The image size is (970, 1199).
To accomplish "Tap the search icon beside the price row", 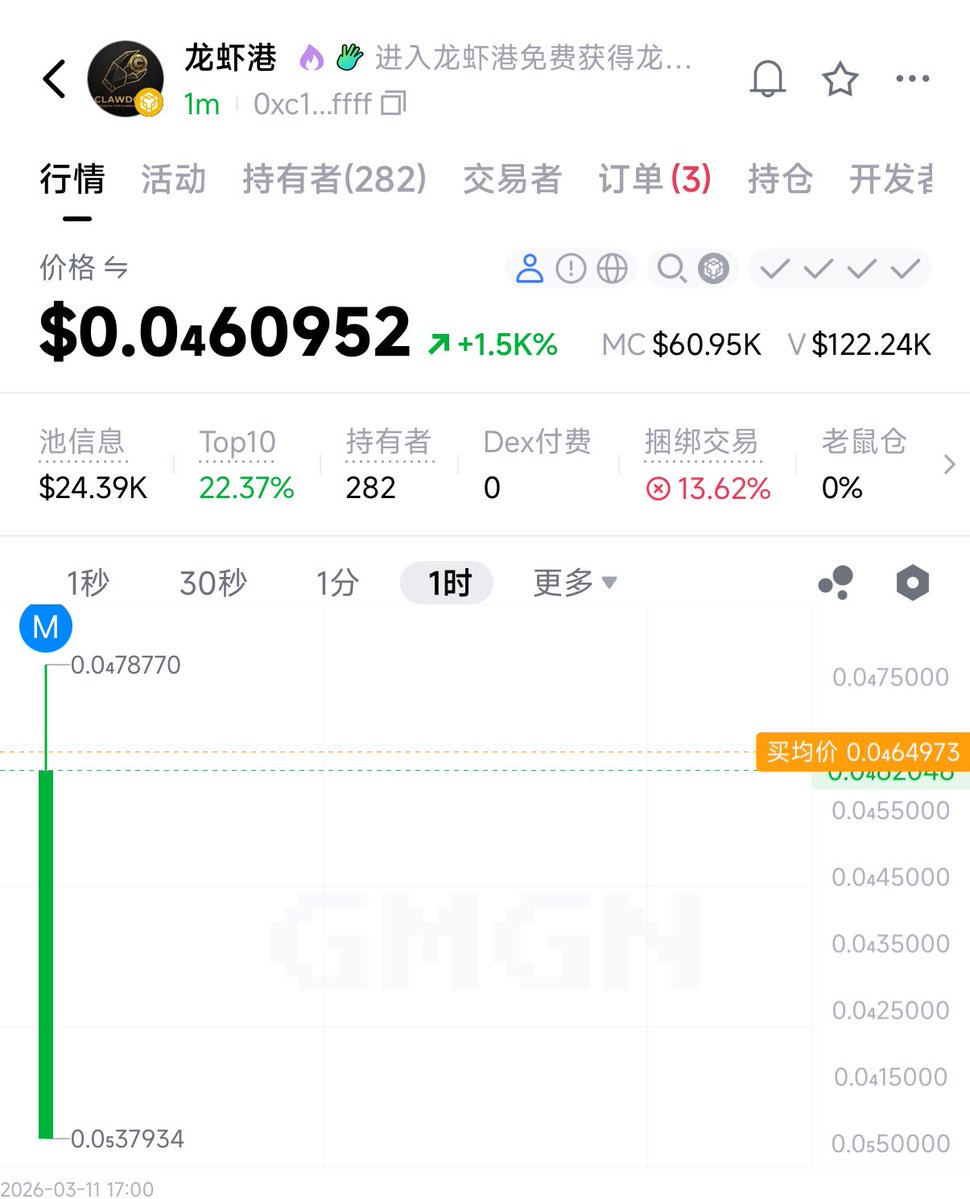I will point(670,268).
